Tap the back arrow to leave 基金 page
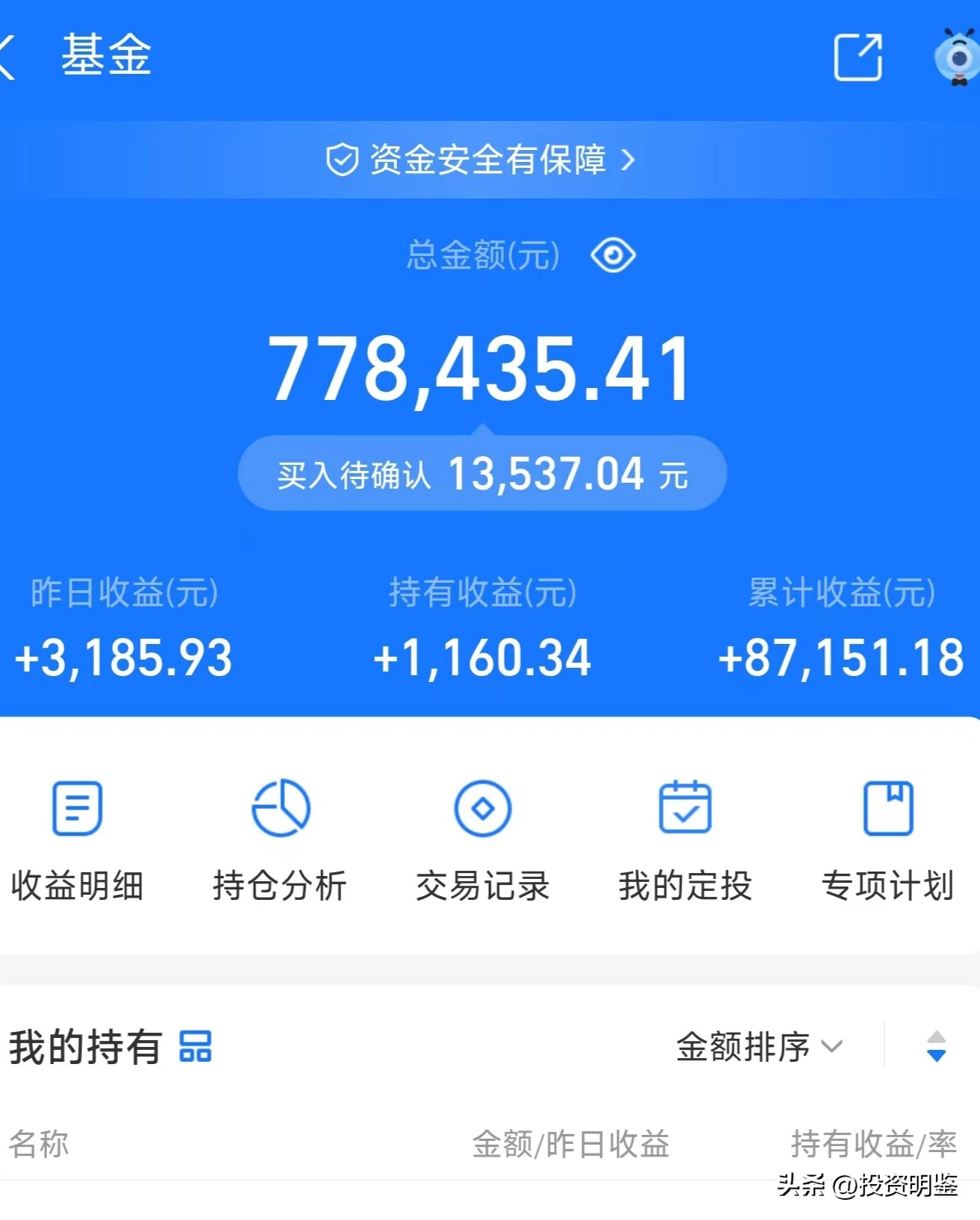The width and height of the screenshot is (980, 1220). pos(9,57)
